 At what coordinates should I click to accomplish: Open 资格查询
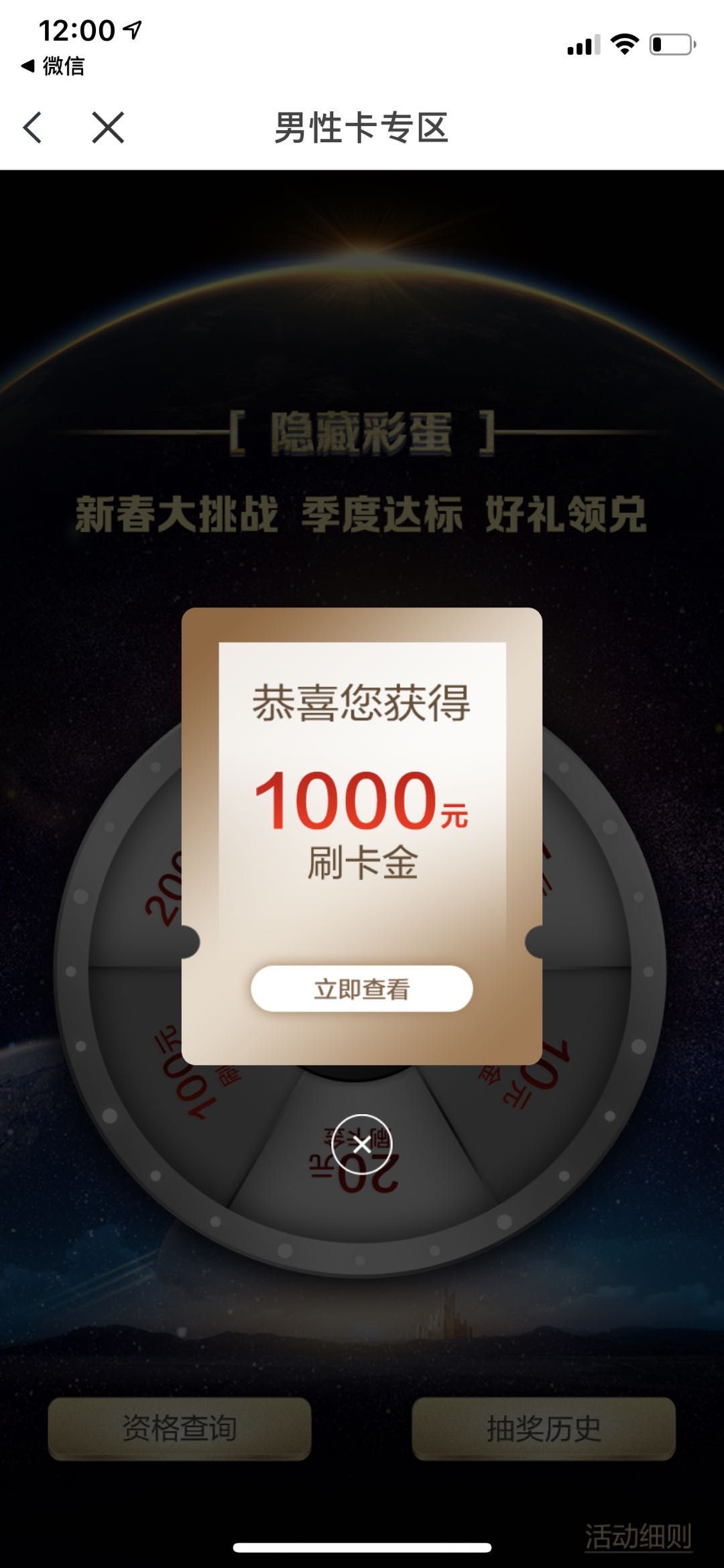click(x=179, y=1429)
